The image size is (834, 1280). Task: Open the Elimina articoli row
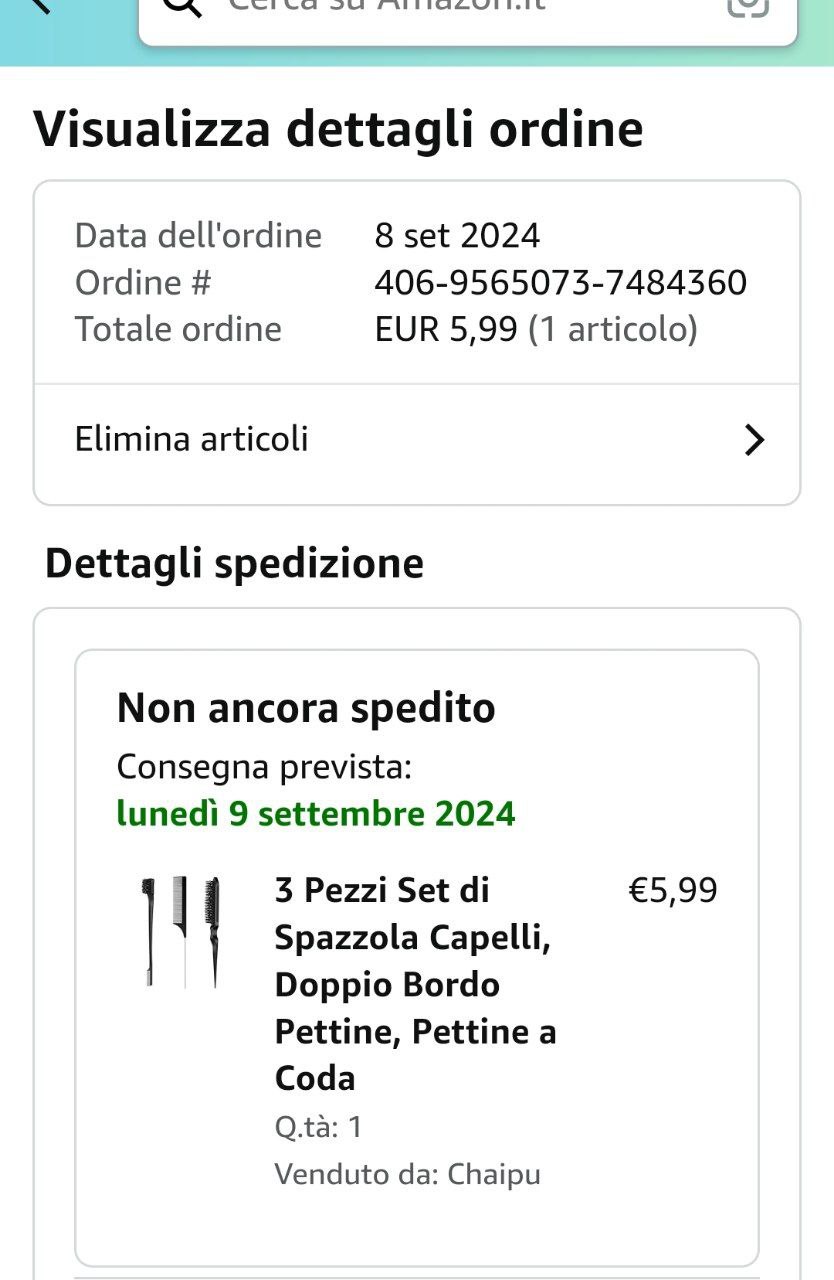[417, 439]
